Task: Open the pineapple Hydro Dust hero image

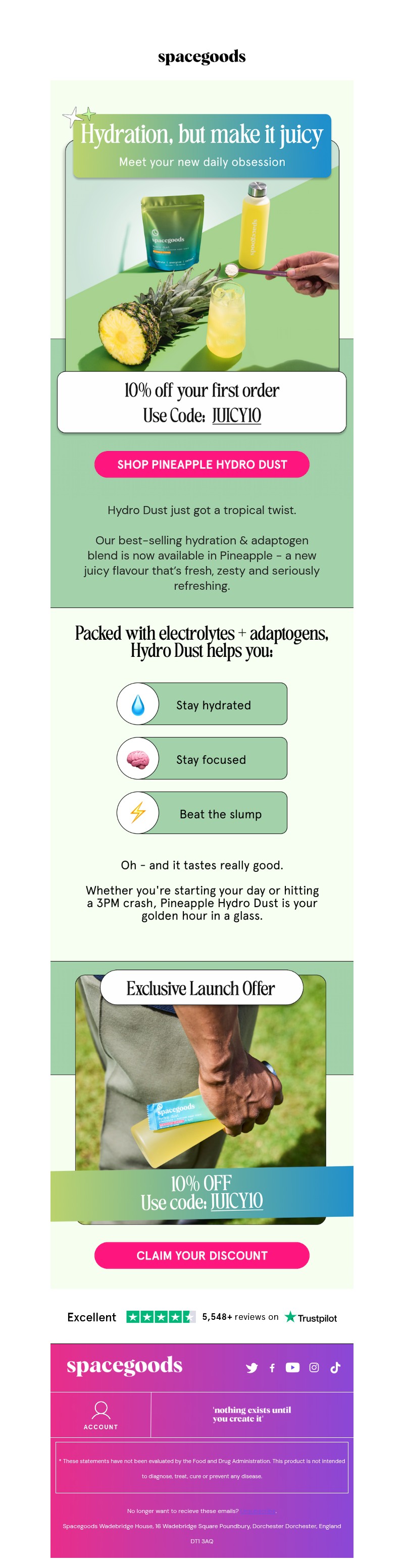Action: click(x=201, y=274)
